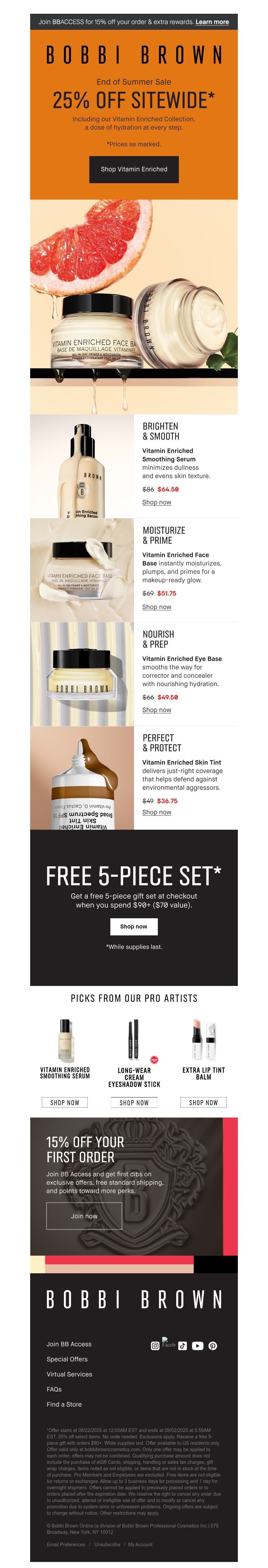Open Bobbi Brown YouTube channel
The height and width of the screenshot is (1568, 268).
point(197,1346)
